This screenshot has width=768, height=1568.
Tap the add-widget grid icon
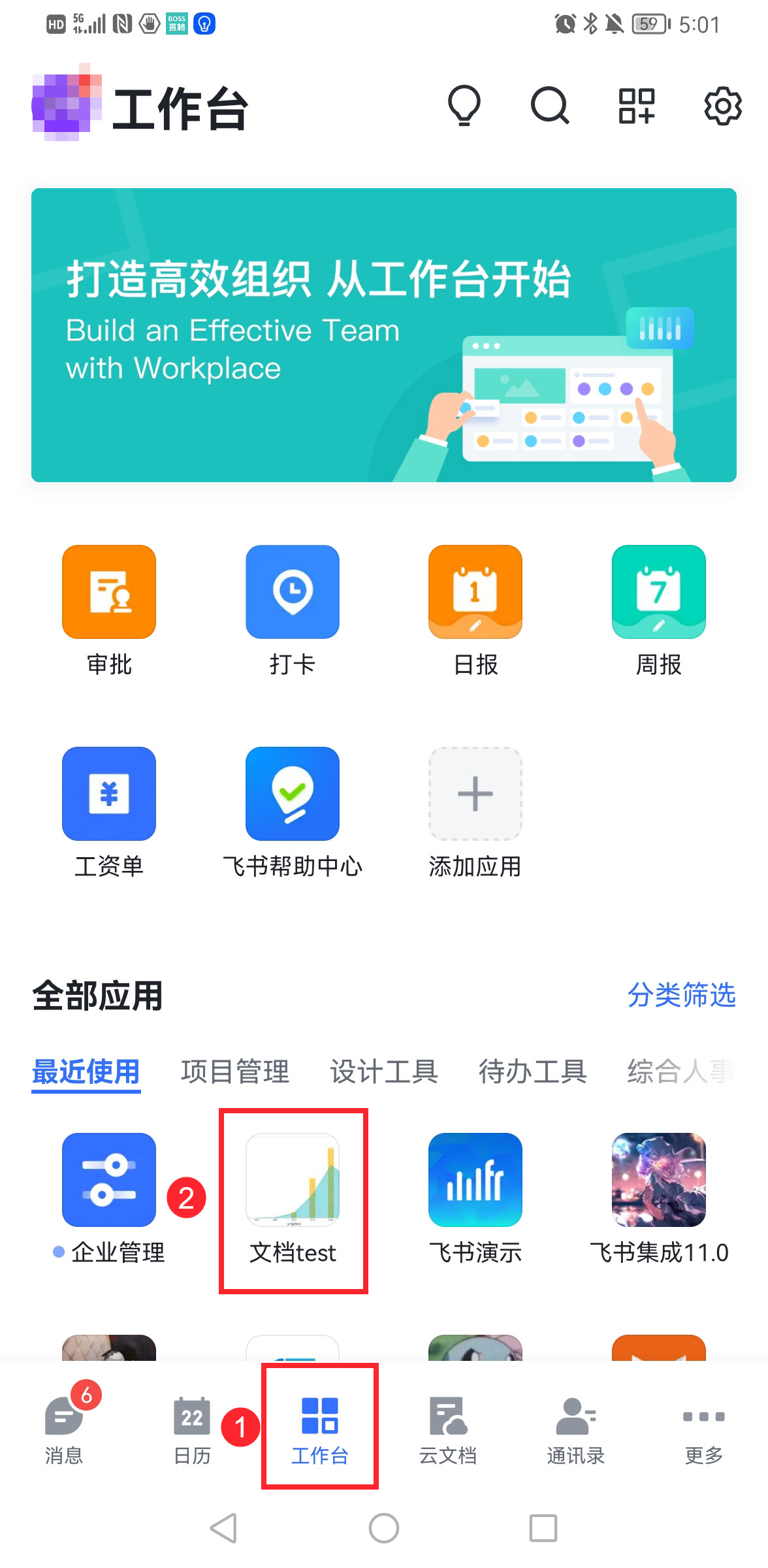[637, 106]
